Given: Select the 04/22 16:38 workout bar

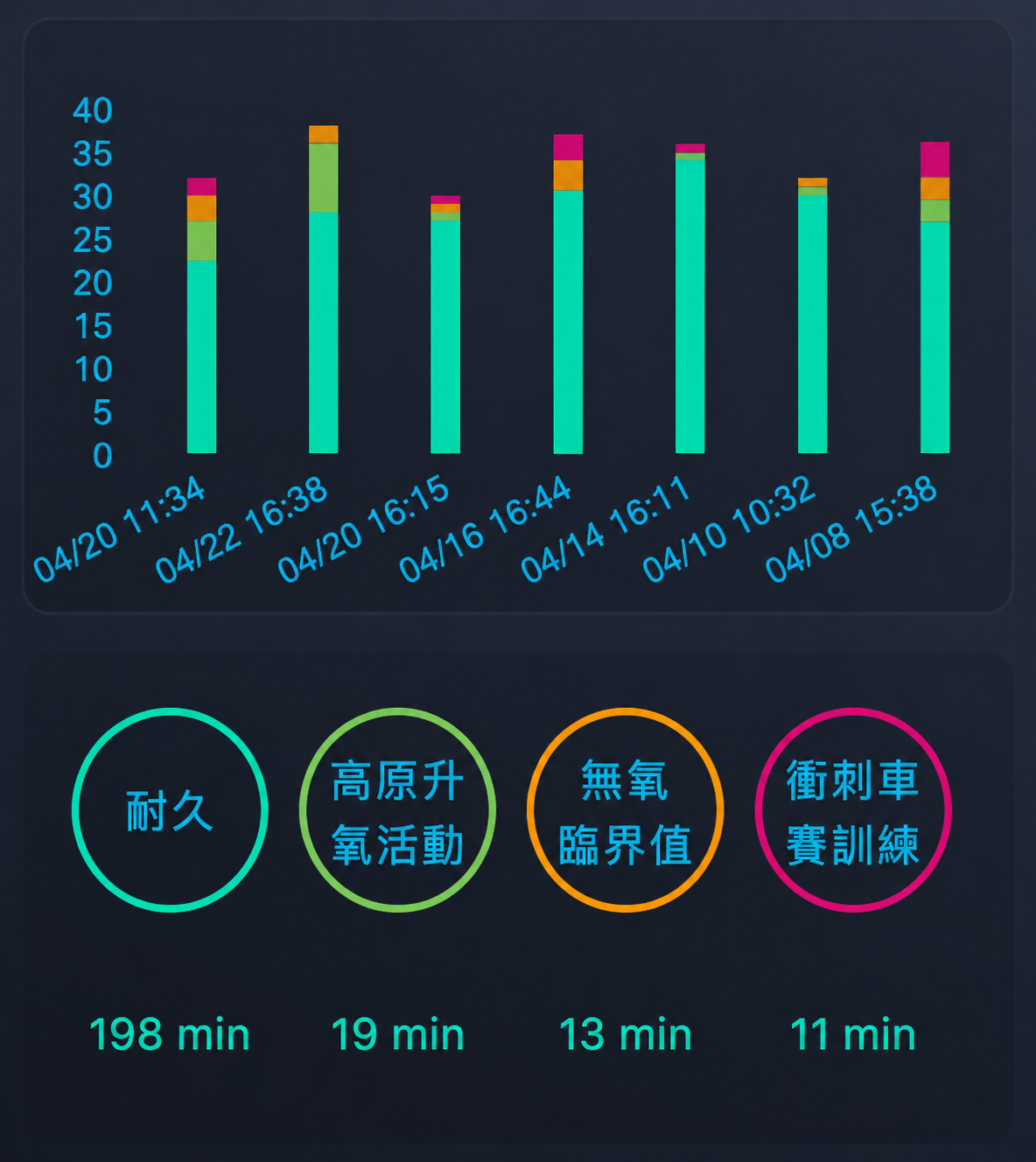Looking at the screenshot, I should click(x=324, y=290).
